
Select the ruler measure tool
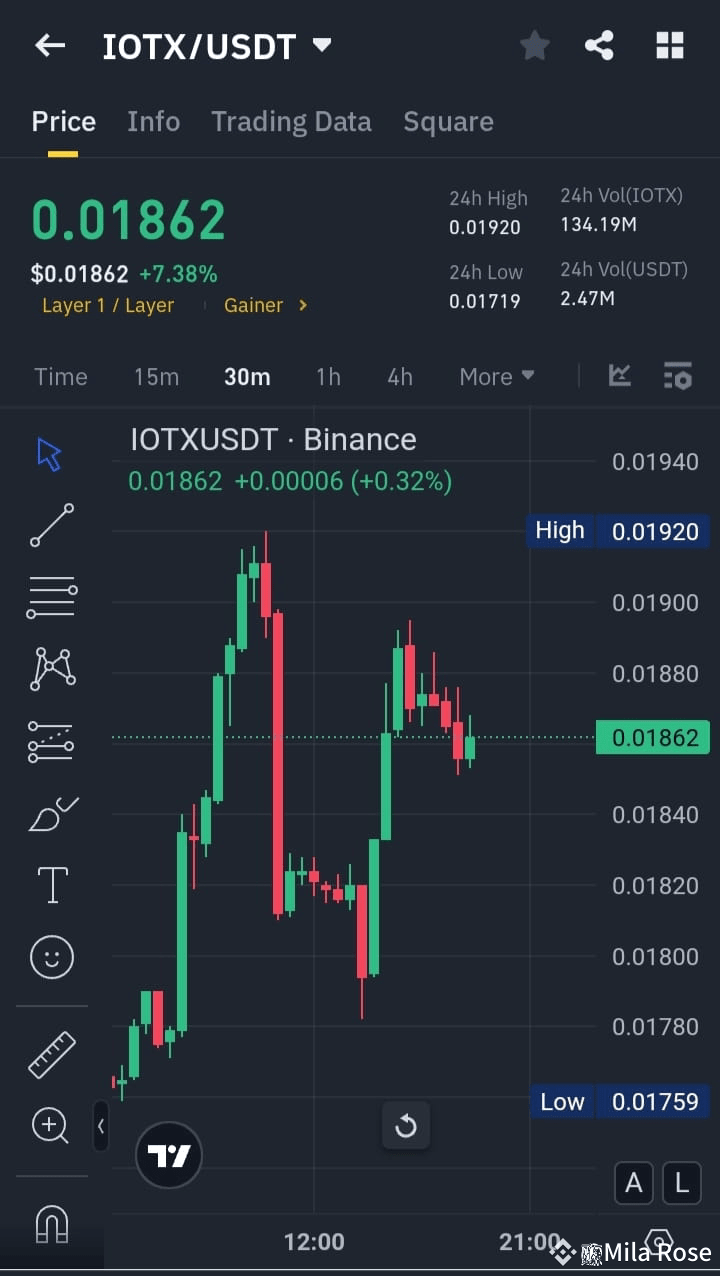pyautogui.click(x=51, y=1053)
